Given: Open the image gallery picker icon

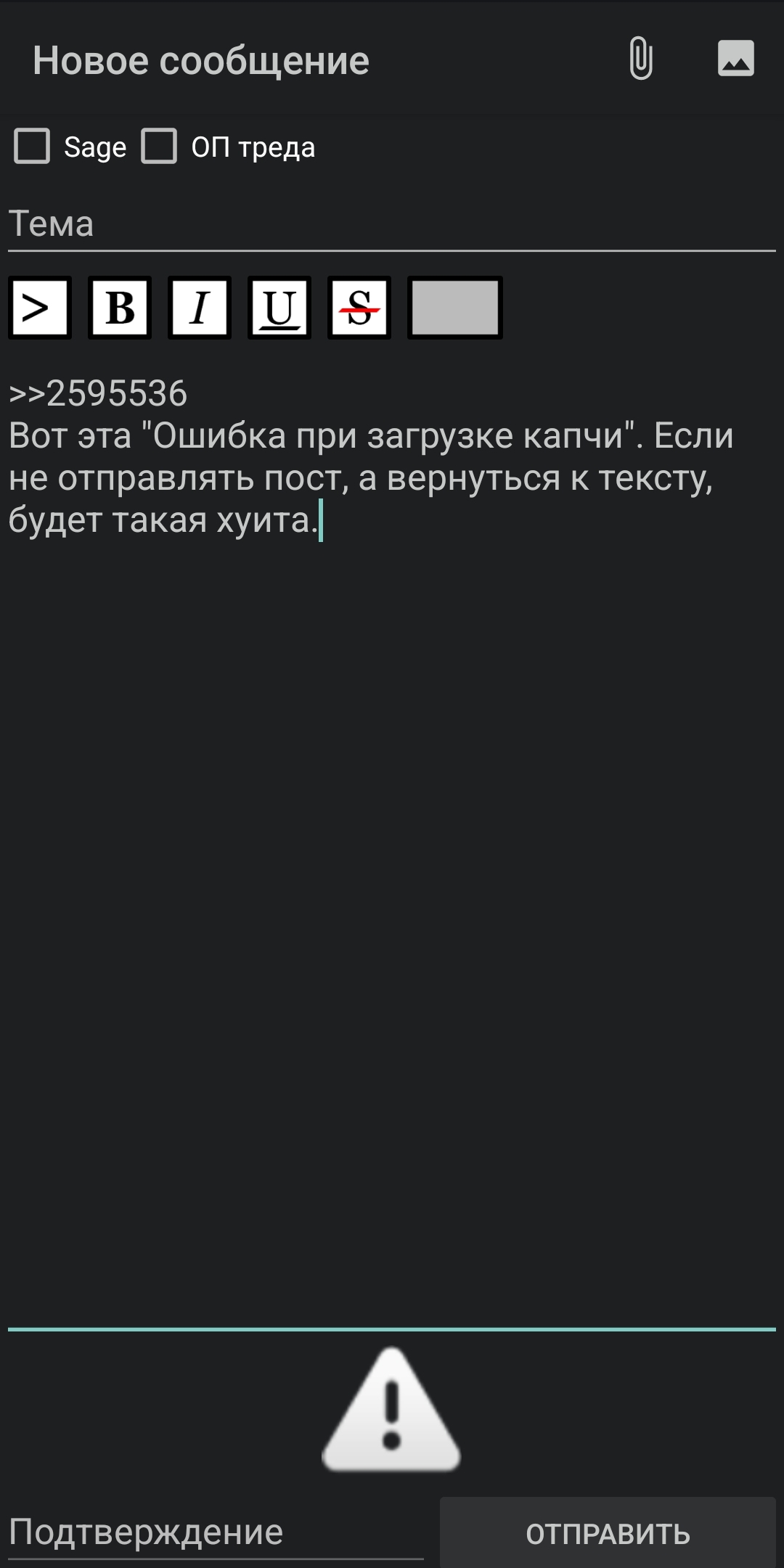Looking at the screenshot, I should click(x=735, y=59).
